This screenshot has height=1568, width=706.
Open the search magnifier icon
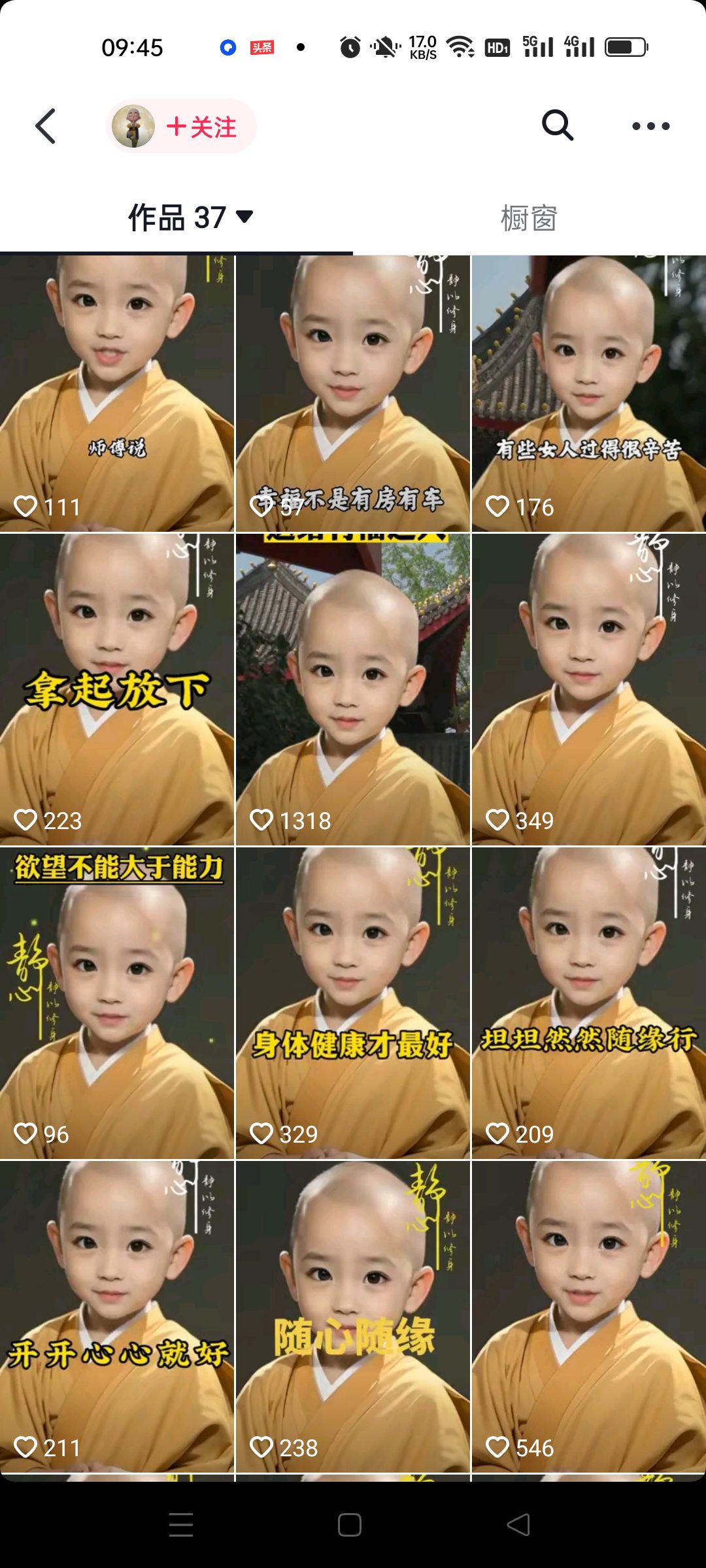557,125
